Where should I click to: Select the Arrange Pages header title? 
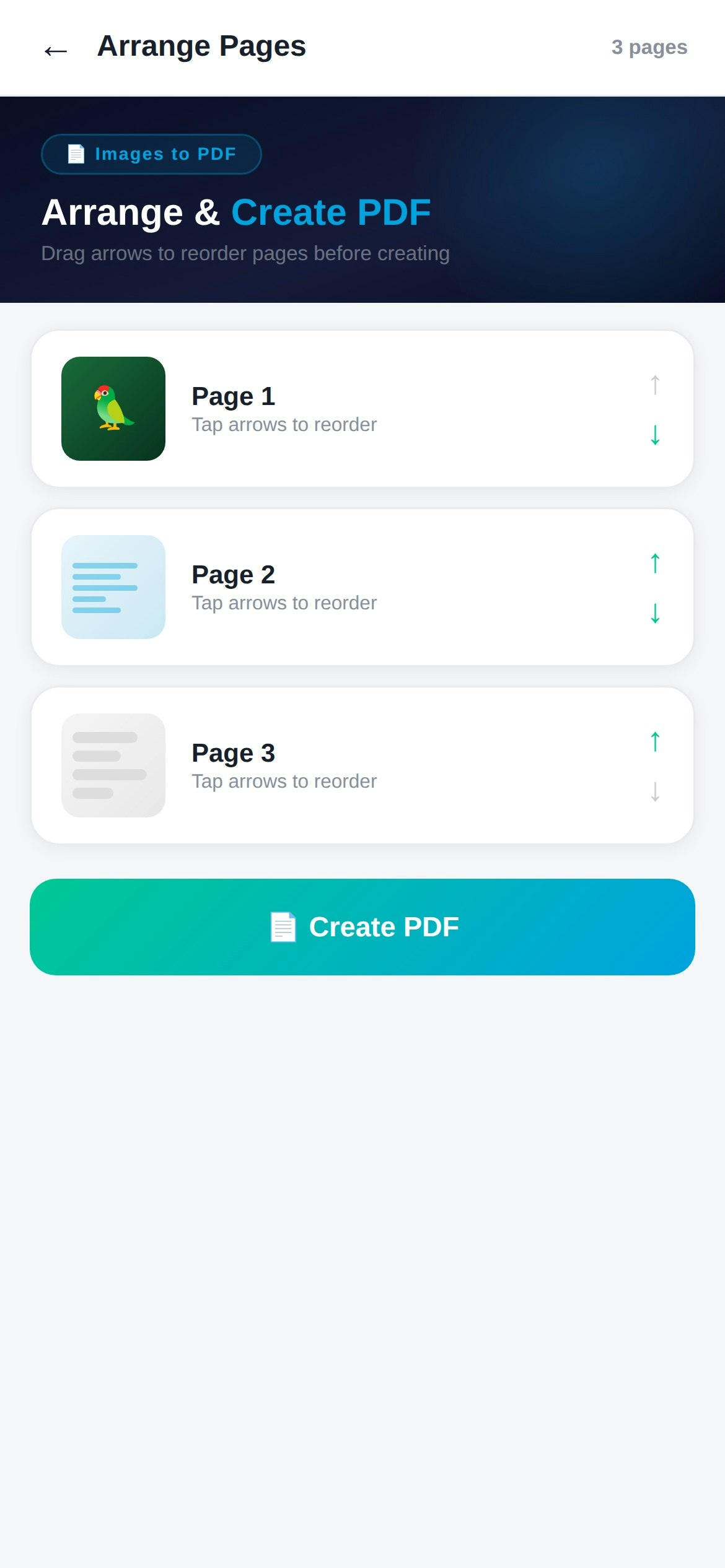tap(201, 46)
